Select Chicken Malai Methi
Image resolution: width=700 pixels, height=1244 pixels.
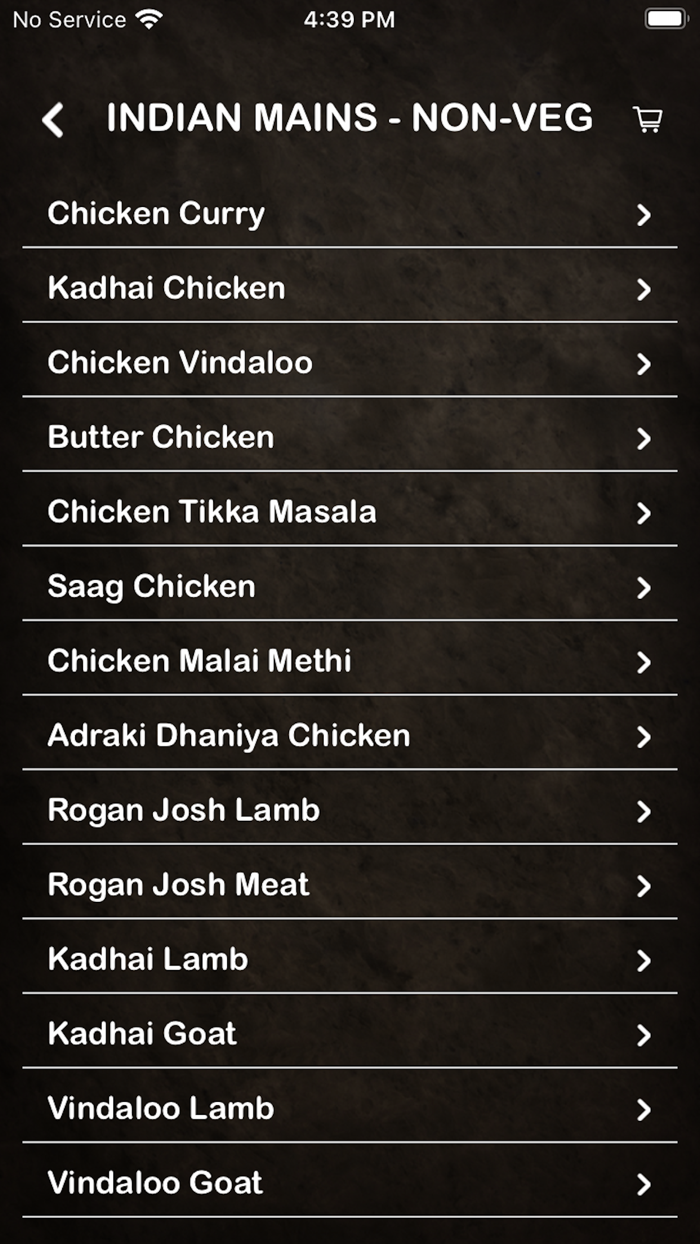click(349, 661)
